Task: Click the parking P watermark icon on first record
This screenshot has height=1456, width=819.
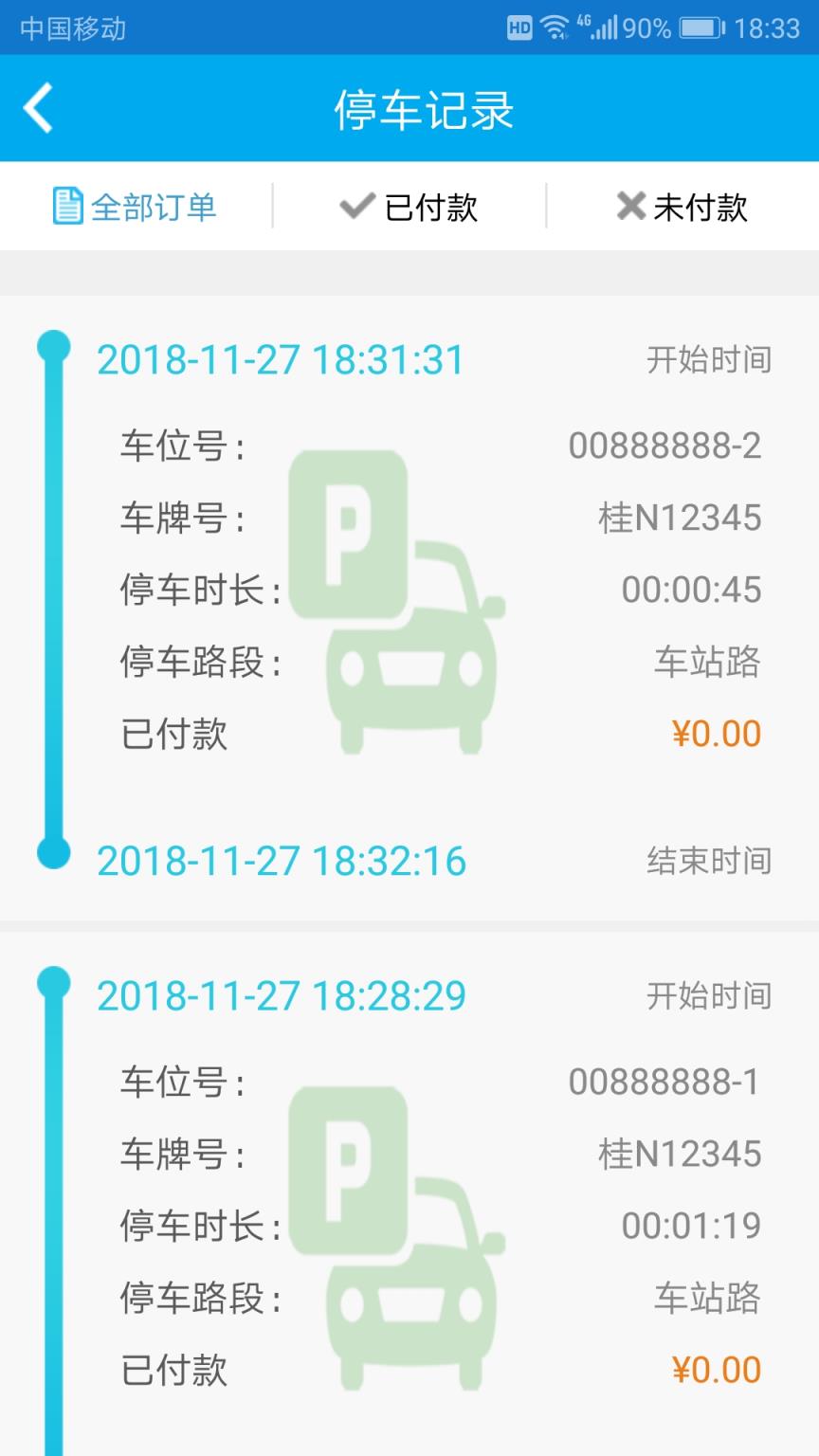Action: pos(351,531)
